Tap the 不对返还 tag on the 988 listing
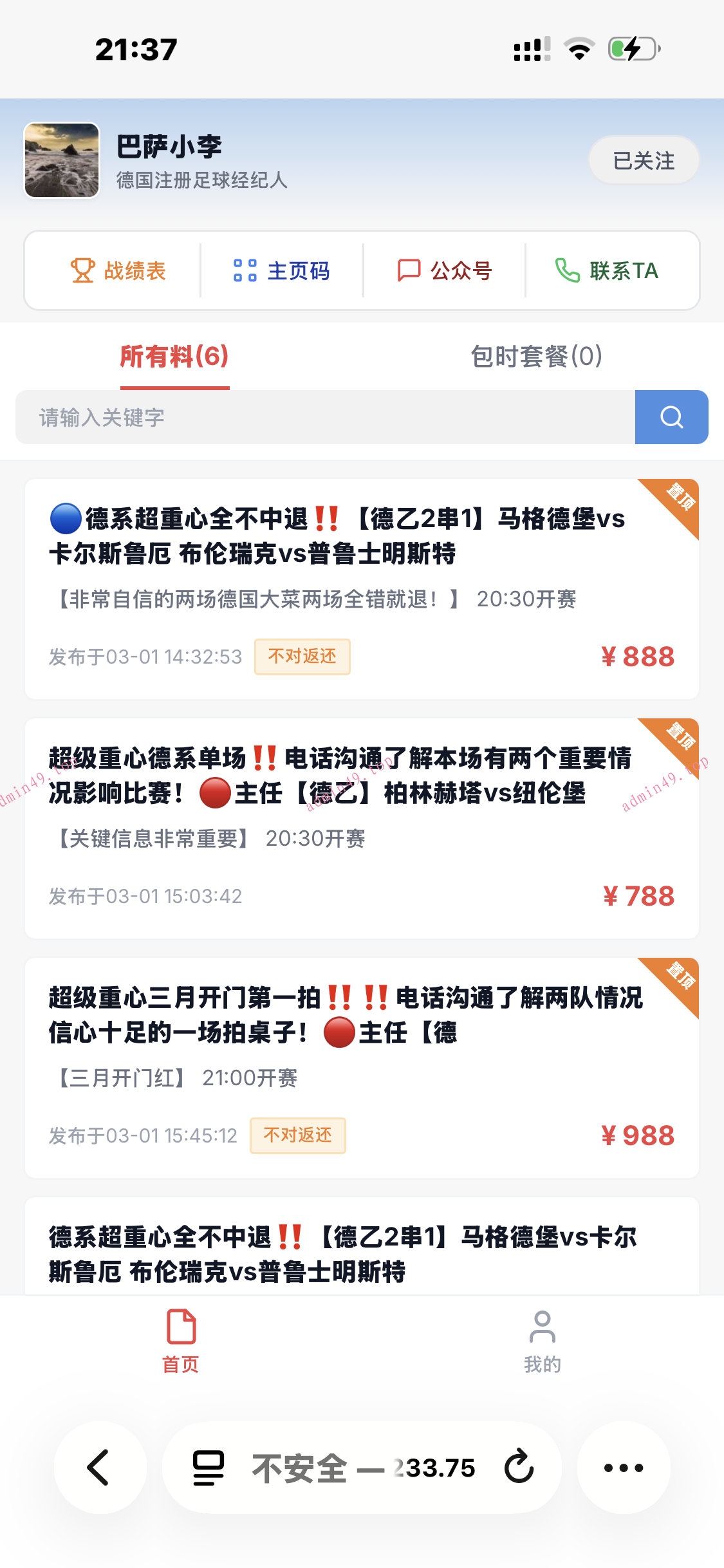This screenshot has width=724, height=1568. click(298, 1135)
